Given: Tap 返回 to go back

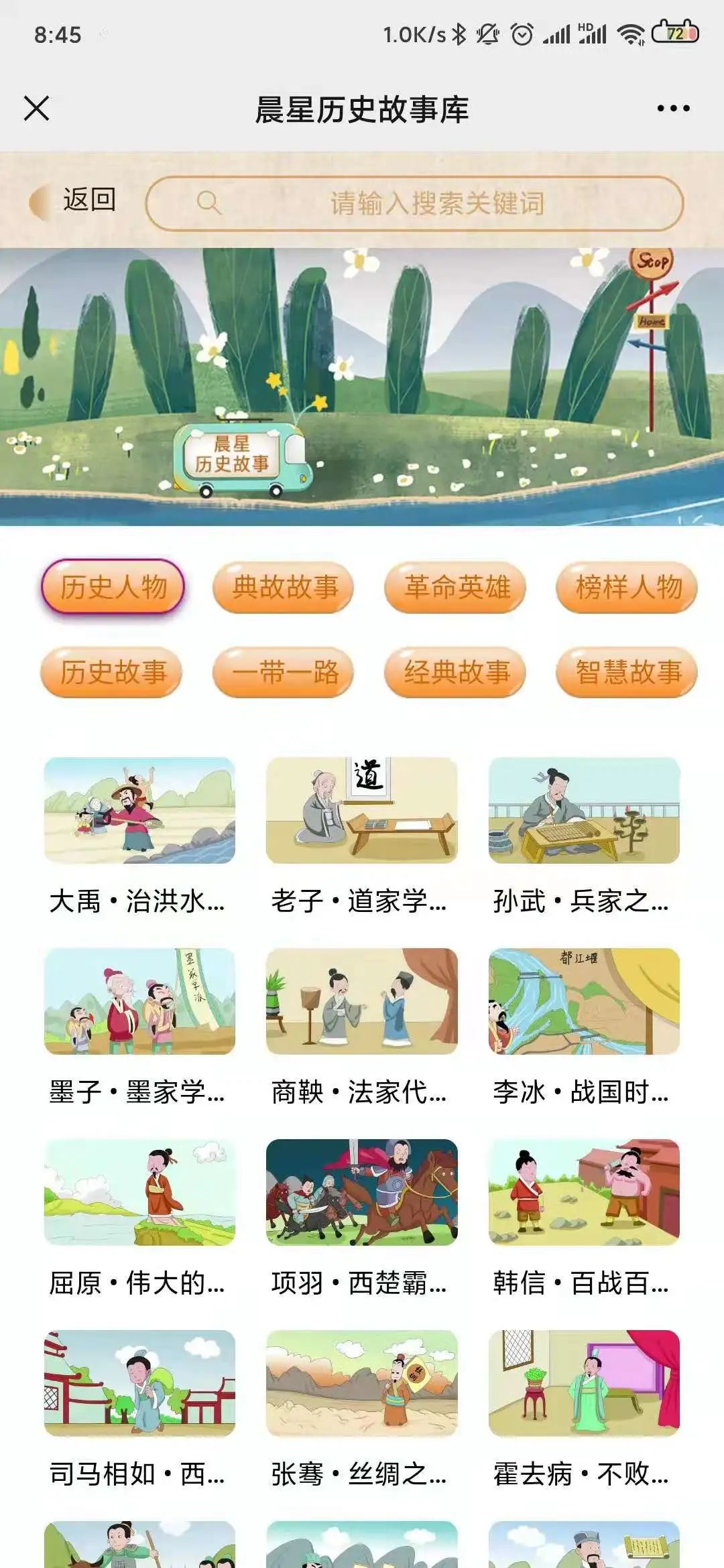Looking at the screenshot, I should 75,201.
